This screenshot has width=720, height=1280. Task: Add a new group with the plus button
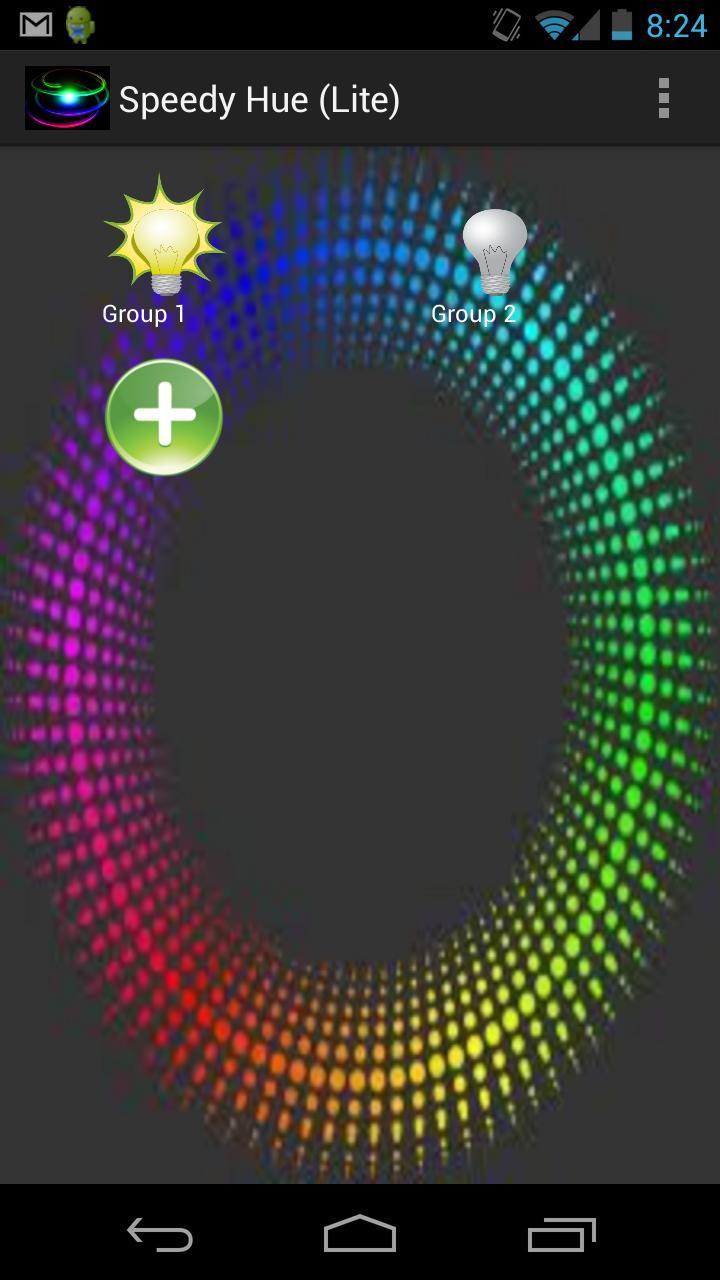164,417
